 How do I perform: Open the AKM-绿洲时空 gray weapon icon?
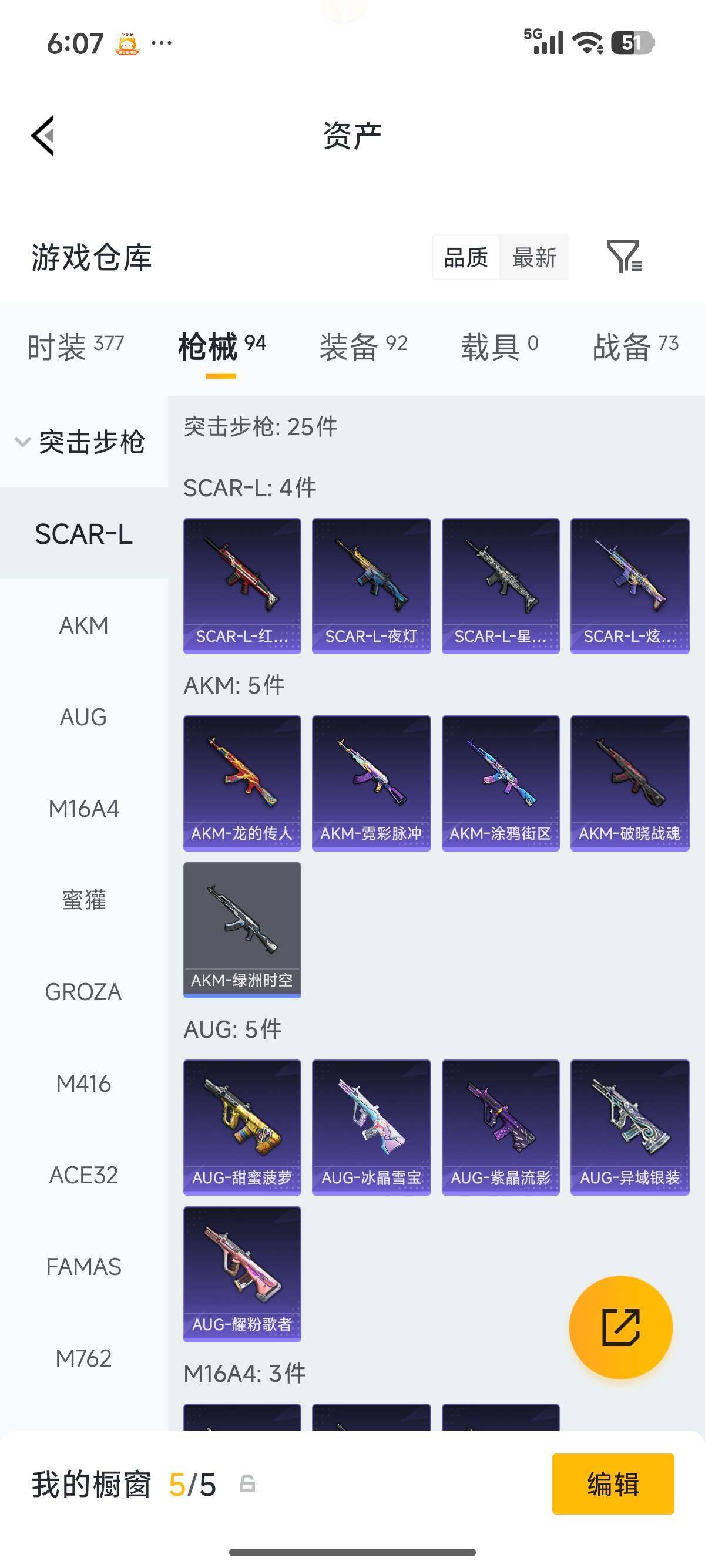pyautogui.click(x=241, y=930)
